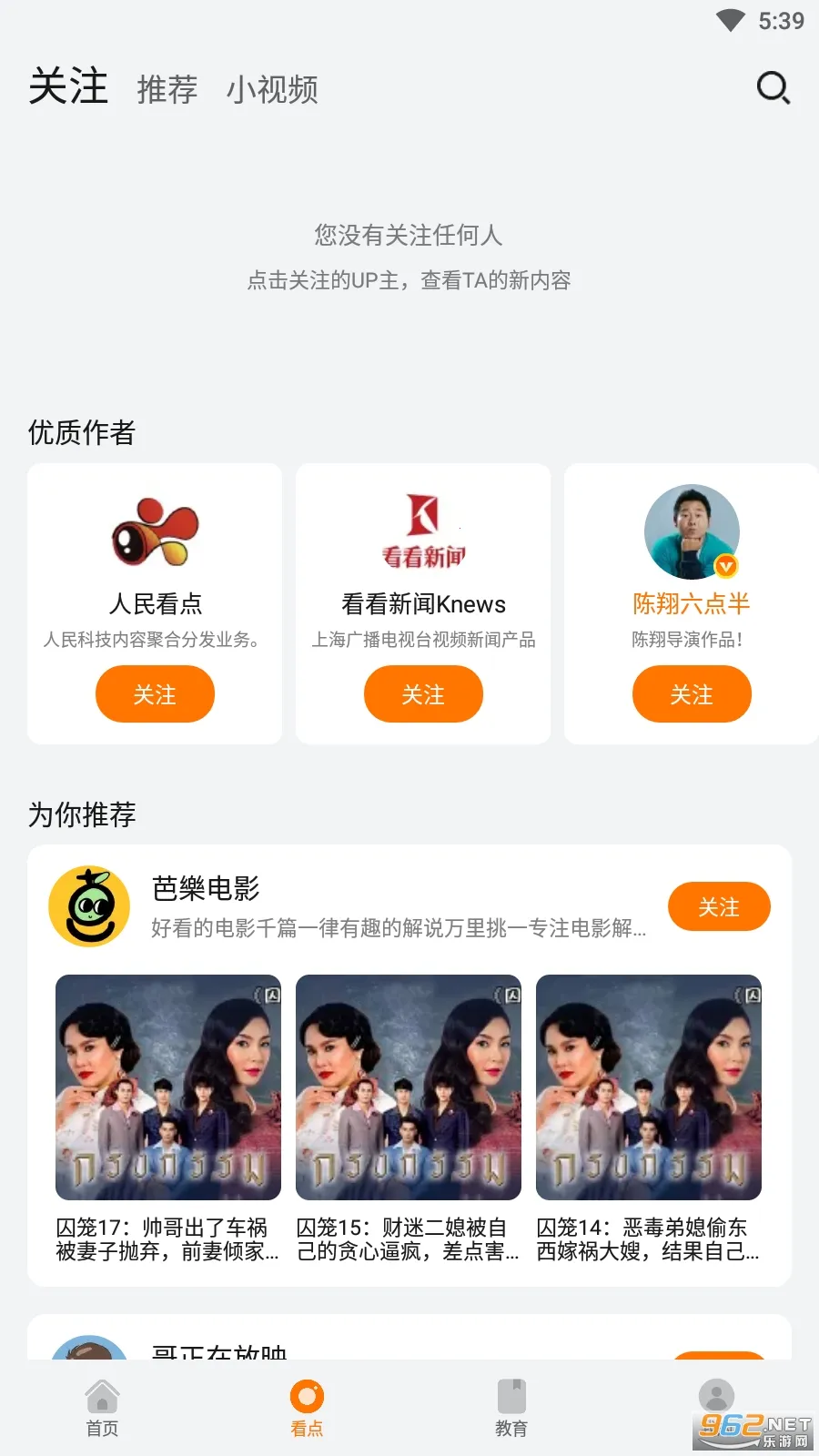
Task: Switch to the 推荐 tab
Action: coord(167,87)
